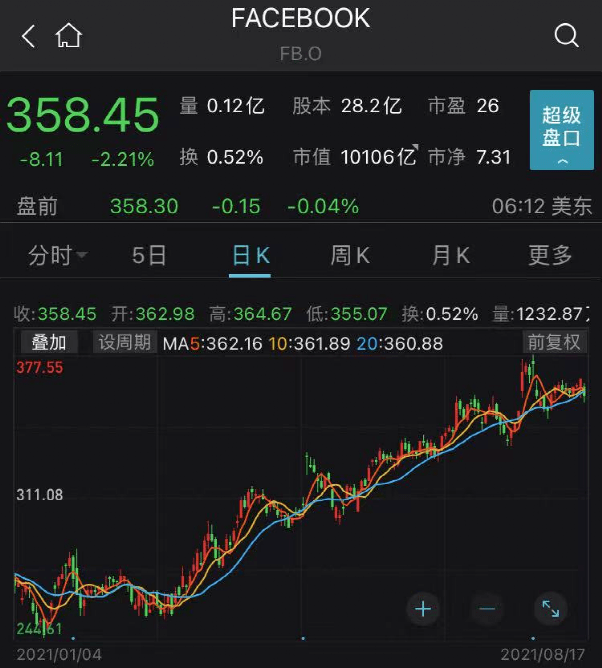Open the 更多 chart options
602x668 pixels.
[550, 255]
